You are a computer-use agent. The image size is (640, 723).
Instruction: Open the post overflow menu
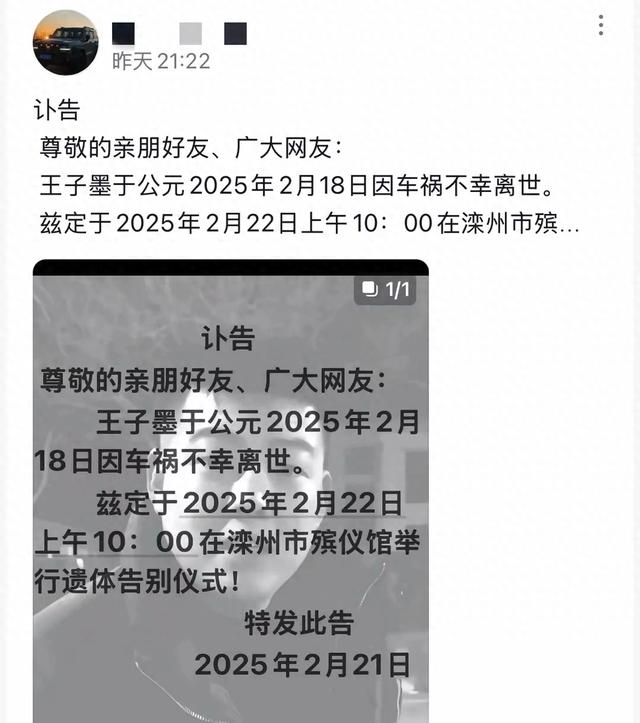pyautogui.click(x=601, y=25)
